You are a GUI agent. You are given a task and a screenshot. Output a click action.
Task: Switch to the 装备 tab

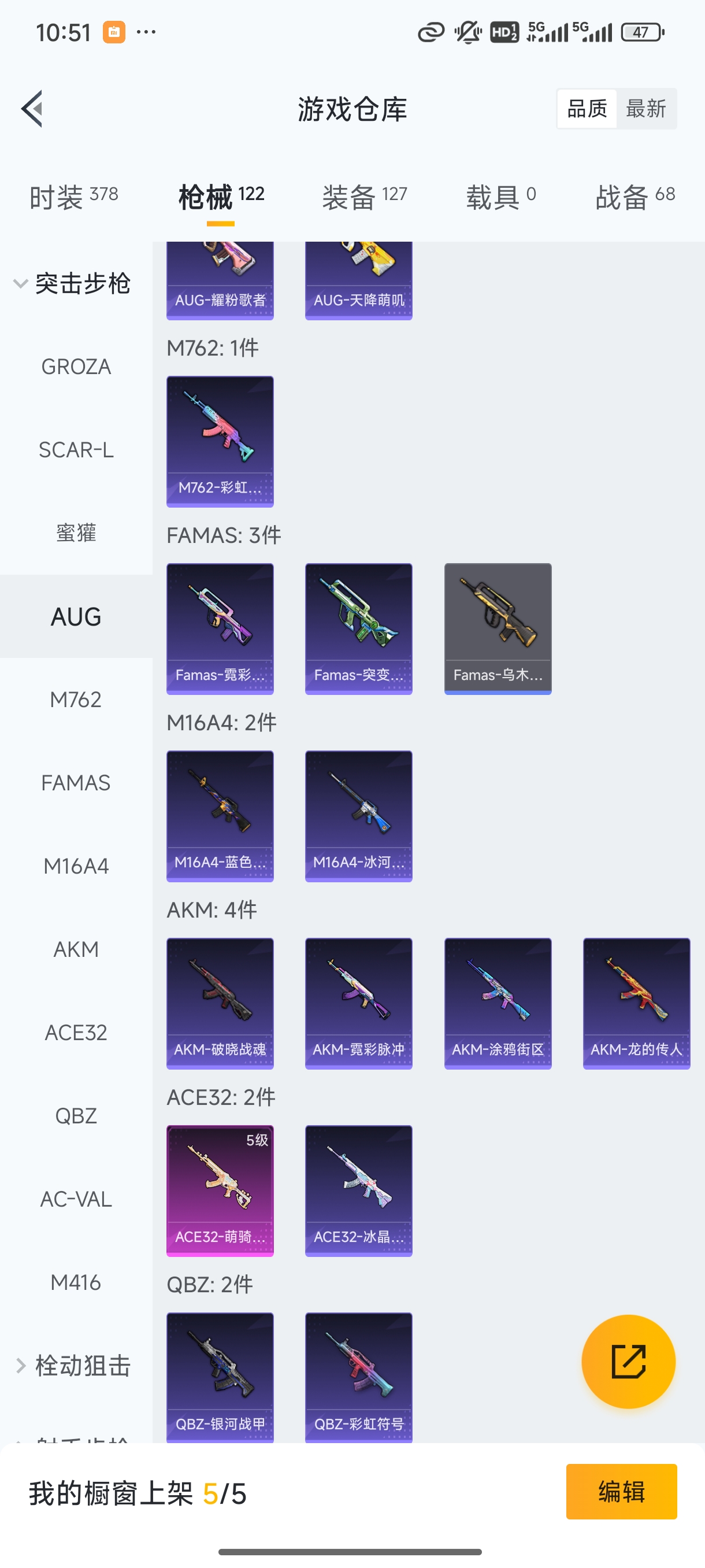point(365,197)
